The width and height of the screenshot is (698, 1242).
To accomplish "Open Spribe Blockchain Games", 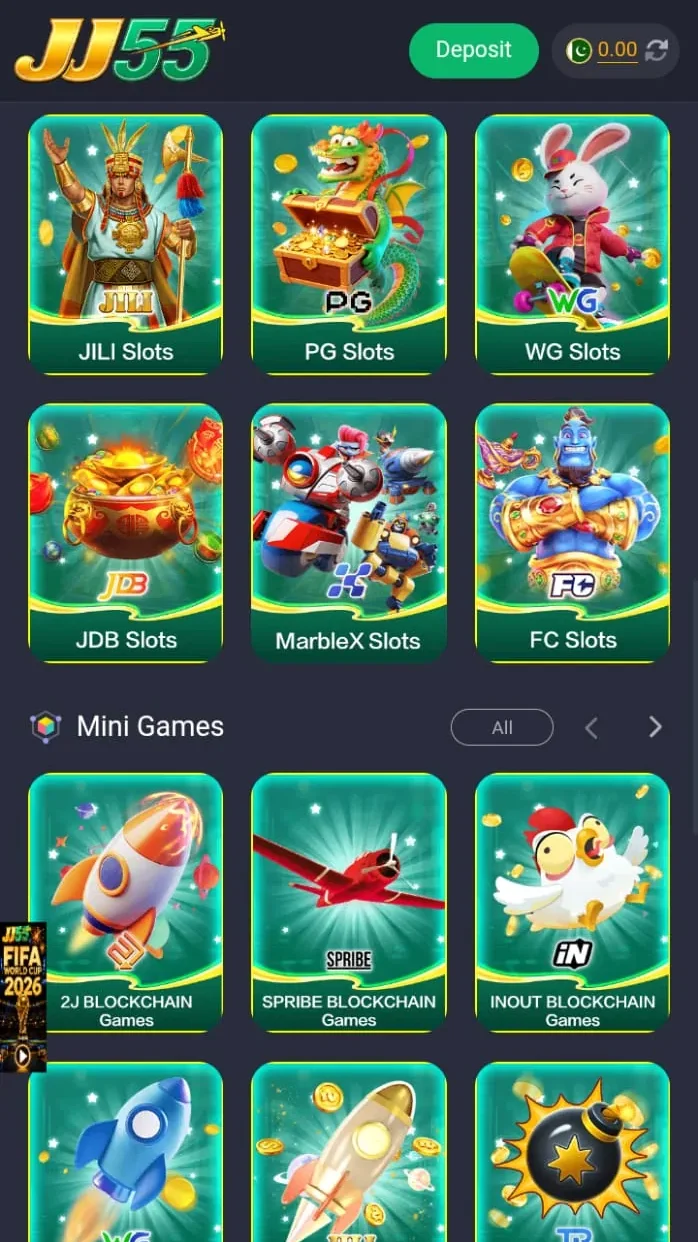I will point(349,903).
